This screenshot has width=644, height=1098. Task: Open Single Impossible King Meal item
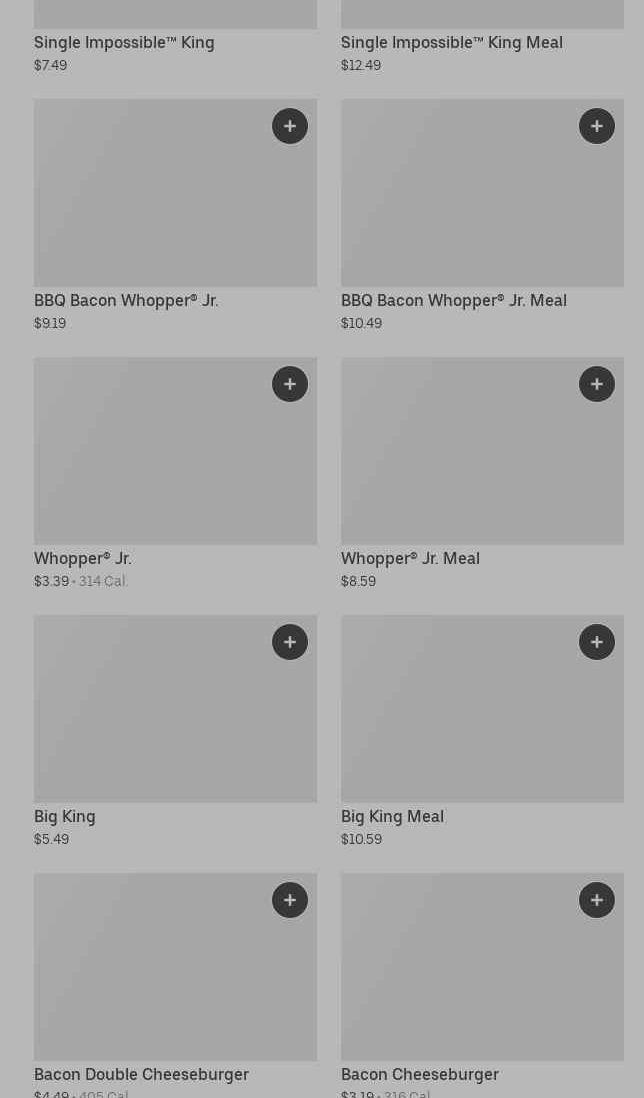pyautogui.click(x=452, y=43)
